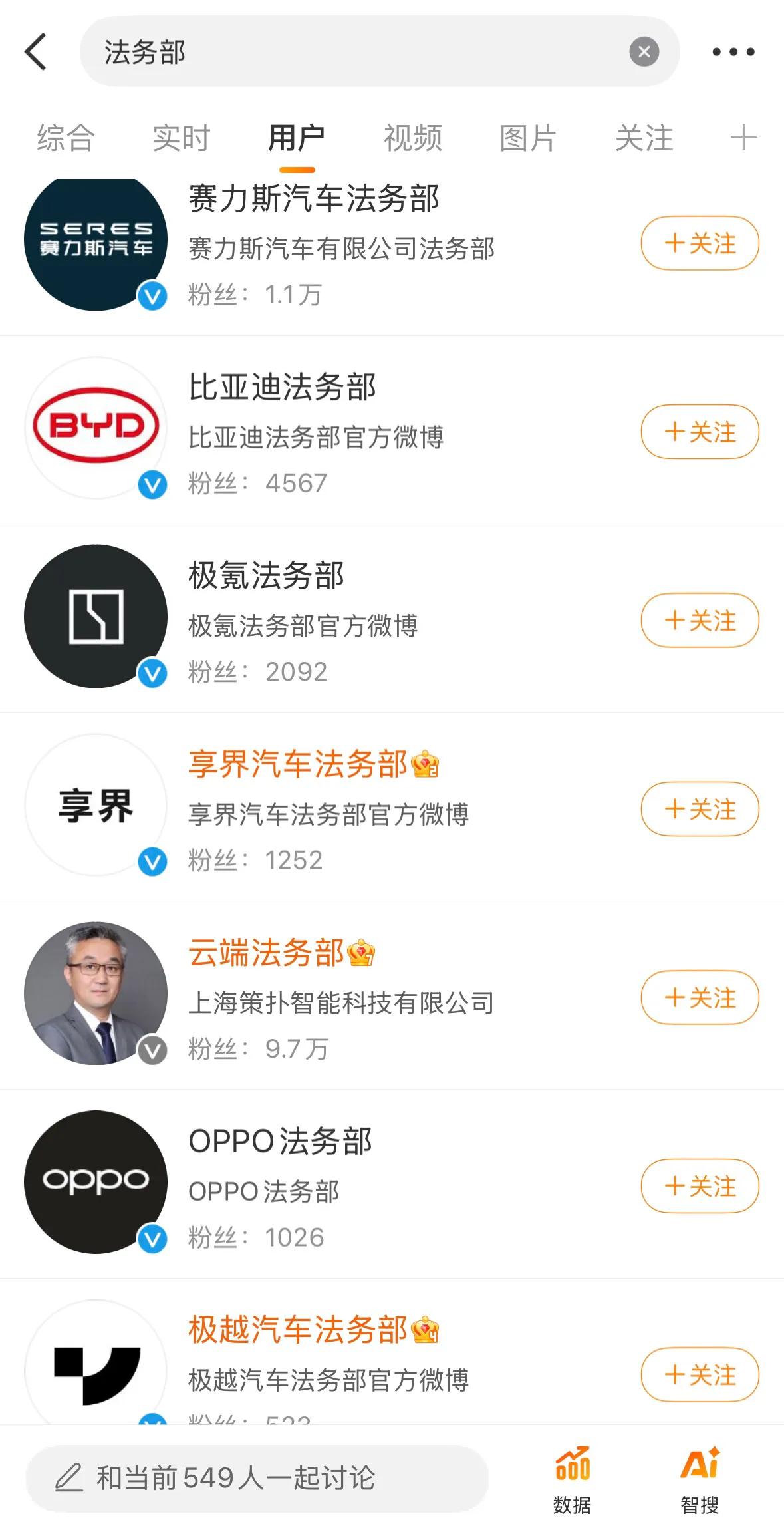Tap the discussion box 和当前549人一起讨论
Image resolution: width=784 pixels, height=1540 pixels.
(257, 1478)
